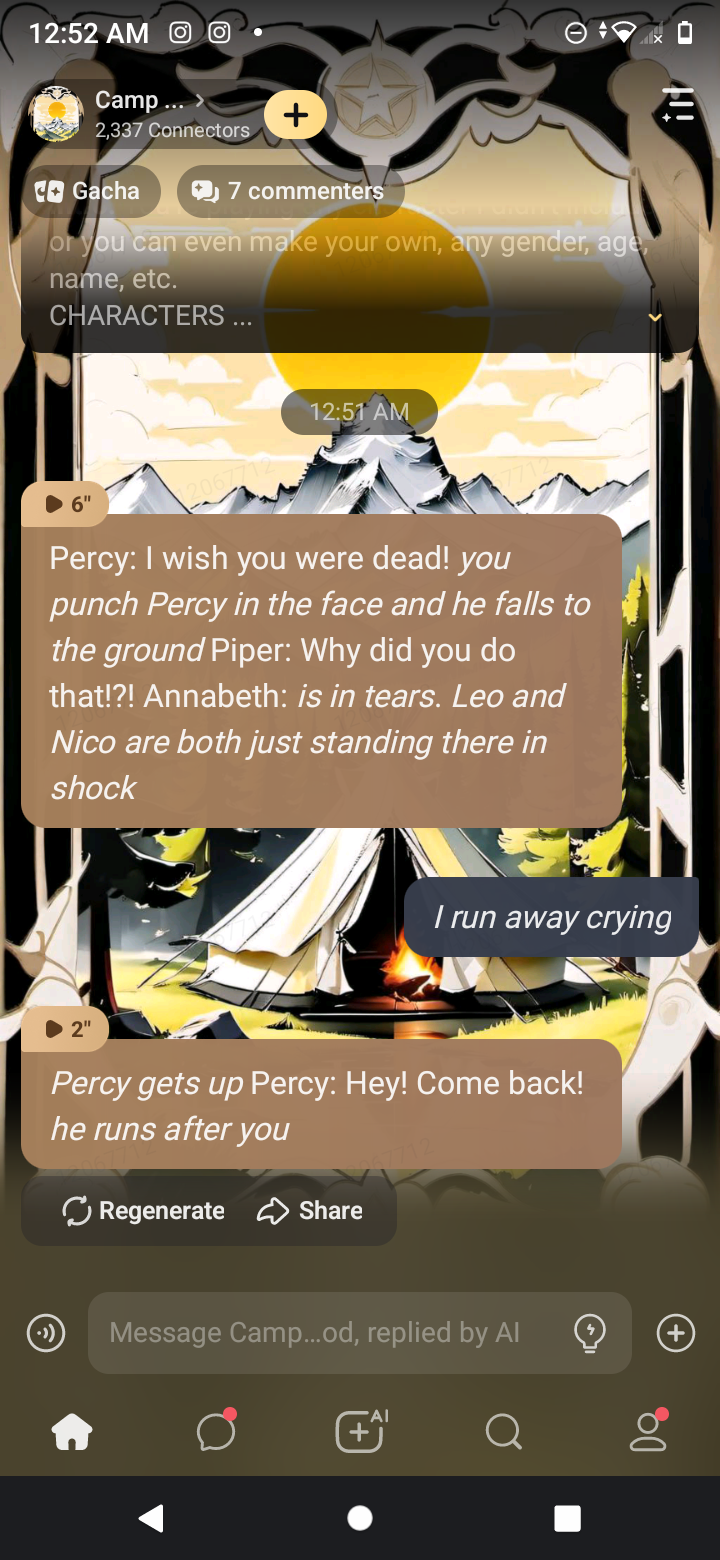Switch to the Search tab
This screenshot has height=1560, width=720.
tap(504, 1432)
